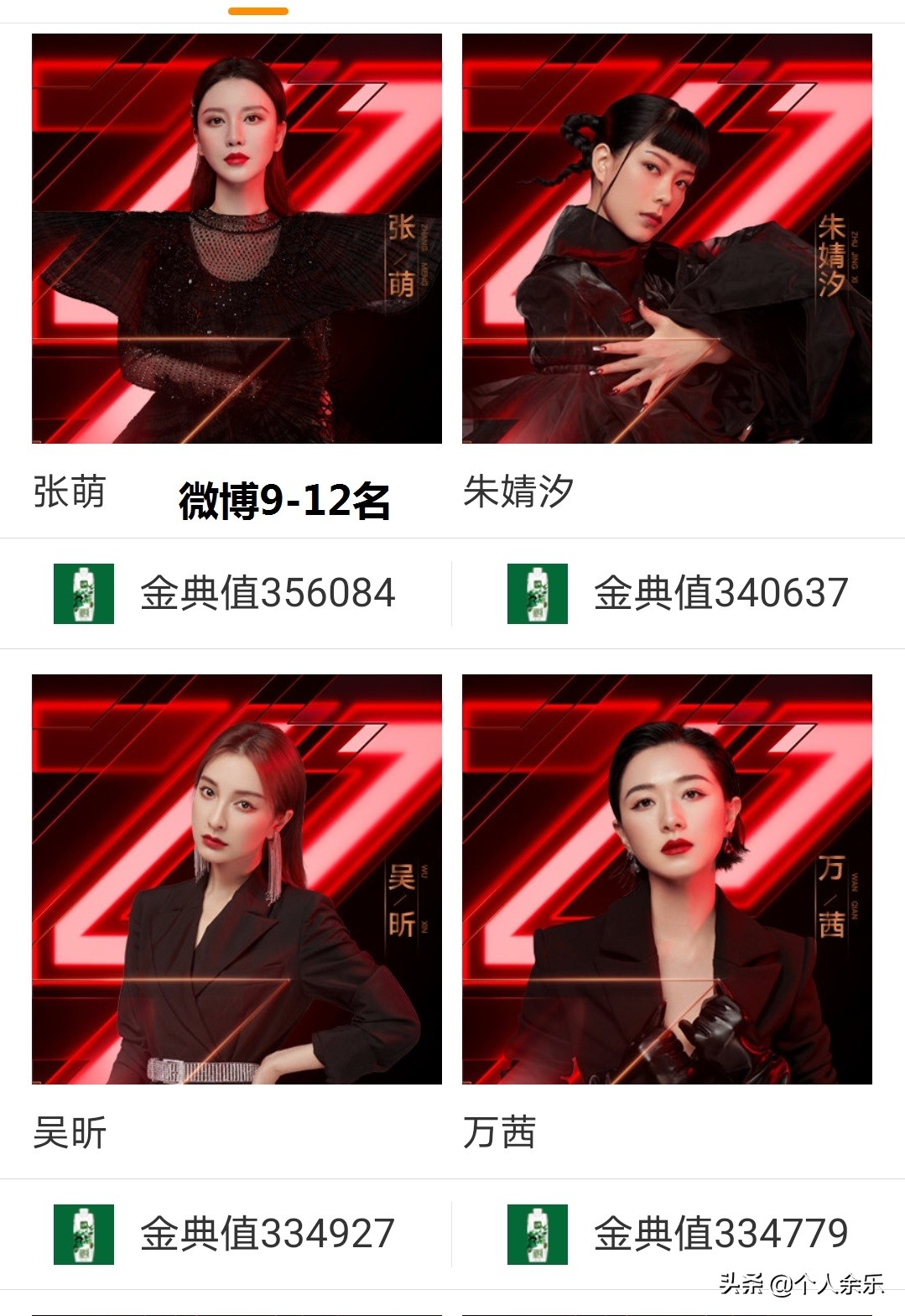Tap 金典值334927 under 吴昕
The image size is (905, 1316).
pos(267,1234)
